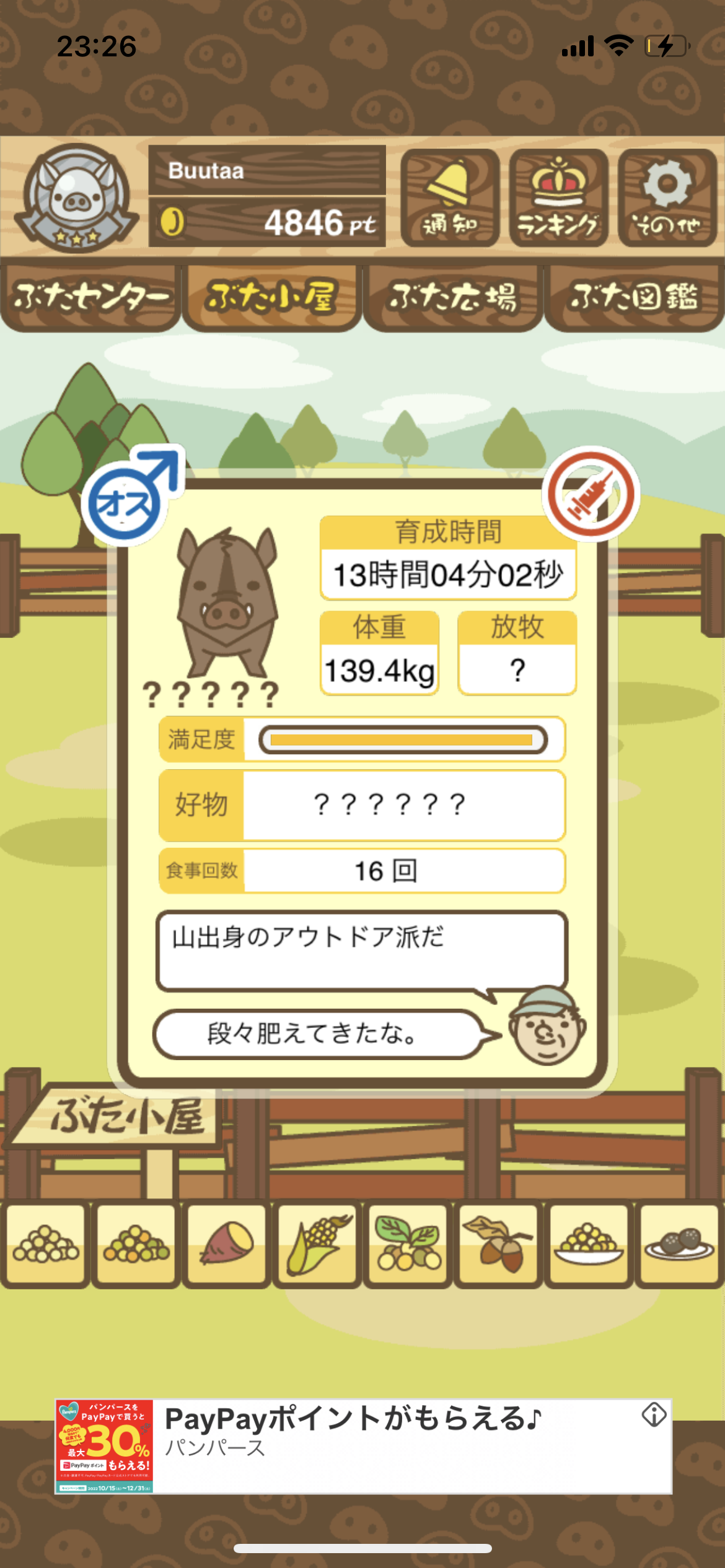This screenshot has width=725, height=1568.
Task: Feed the pig the sweet potato
Action: coord(227,1244)
